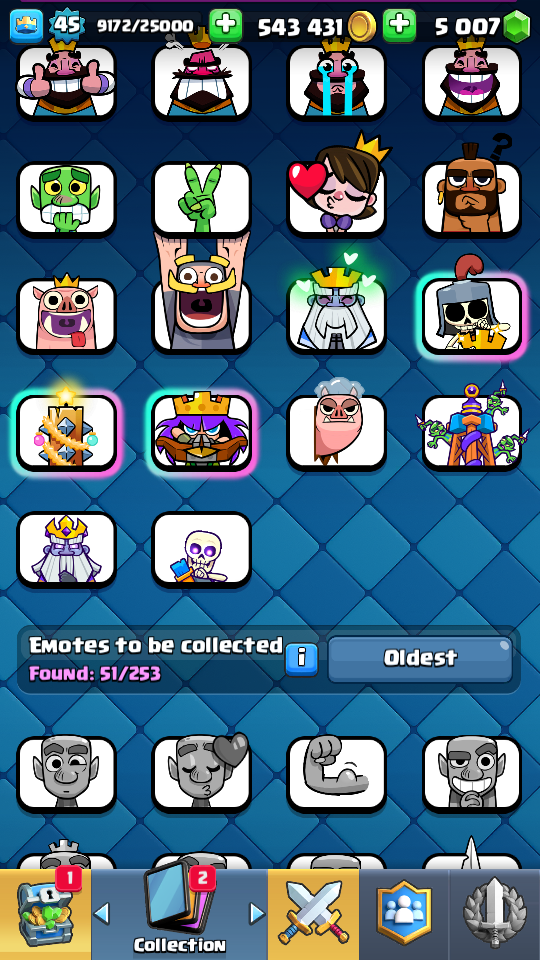The image size is (540, 960).
Task: Select the goblin drill tower emote
Action: pos(471,429)
